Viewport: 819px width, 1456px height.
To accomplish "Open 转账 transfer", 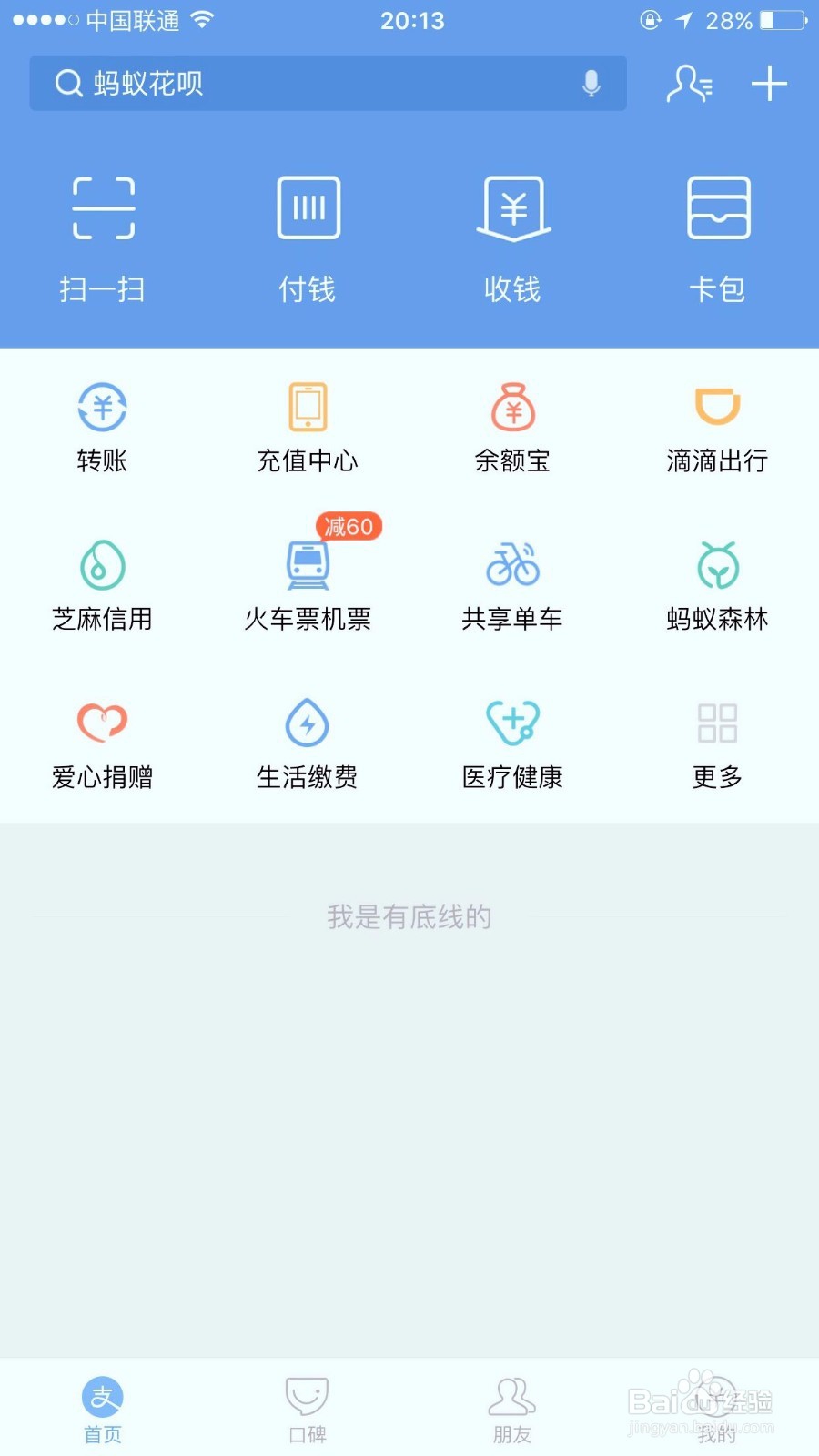I will [102, 428].
